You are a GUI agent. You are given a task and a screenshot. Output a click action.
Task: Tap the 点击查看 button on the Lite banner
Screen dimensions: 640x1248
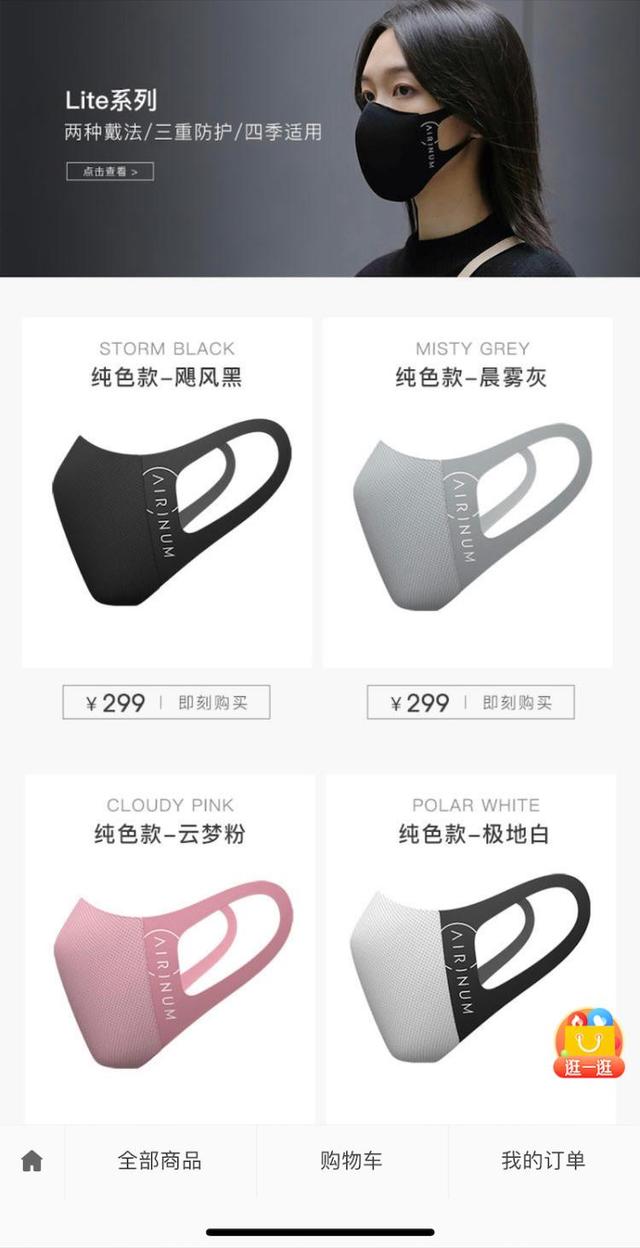[x=109, y=171]
